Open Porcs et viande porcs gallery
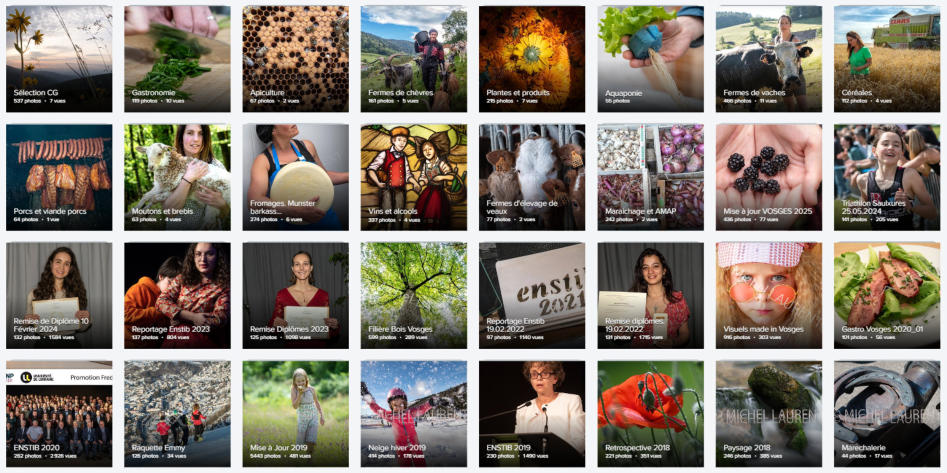This screenshot has width=947, height=473. coord(58,176)
